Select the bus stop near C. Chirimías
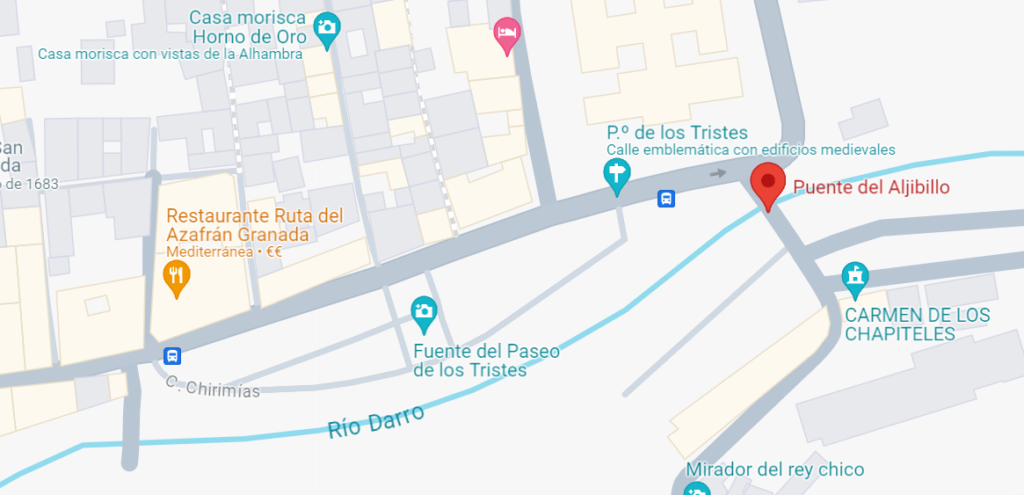 click(173, 356)
